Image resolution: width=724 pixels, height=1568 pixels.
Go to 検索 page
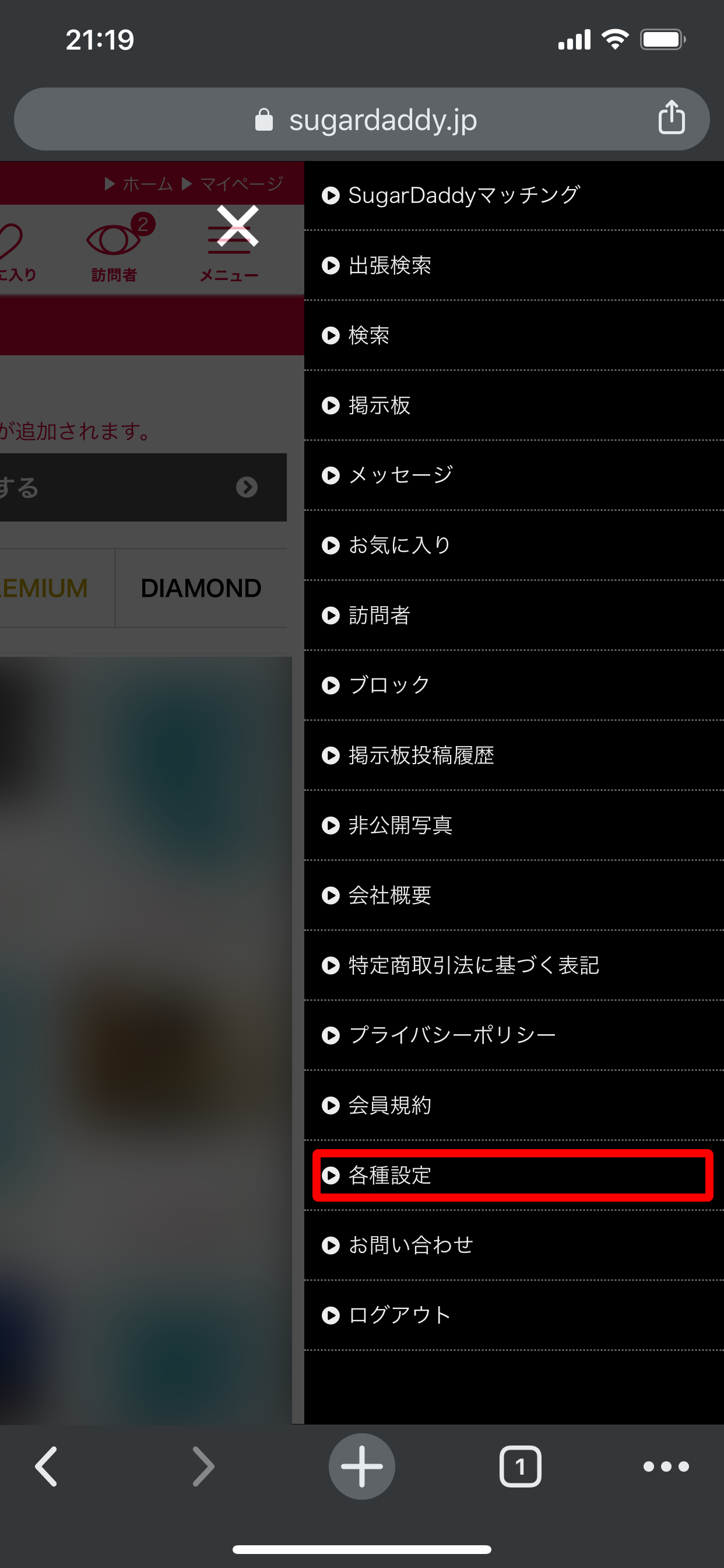368,335
